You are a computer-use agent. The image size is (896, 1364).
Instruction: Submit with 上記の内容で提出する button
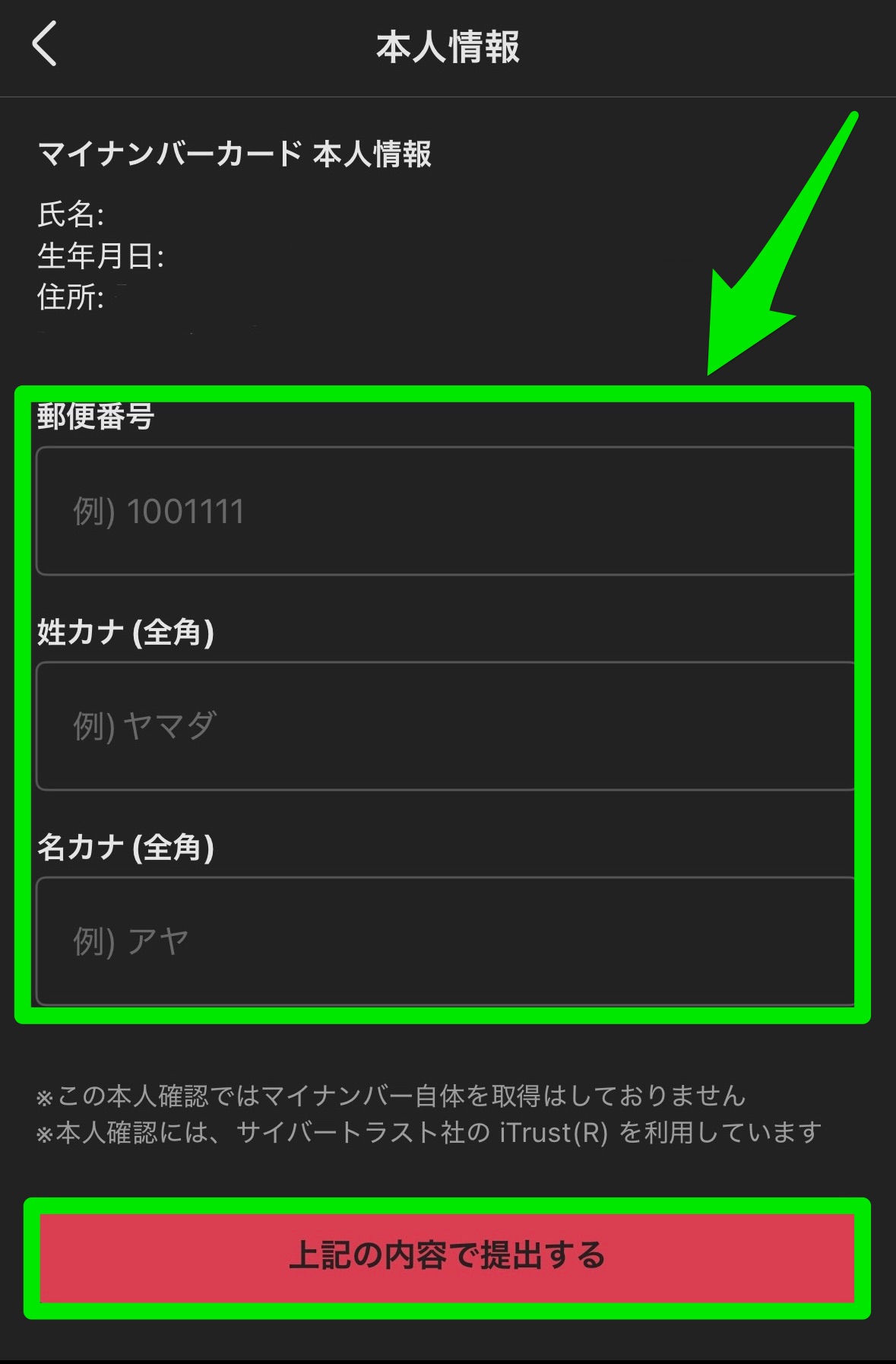(x=447, y=1257)
